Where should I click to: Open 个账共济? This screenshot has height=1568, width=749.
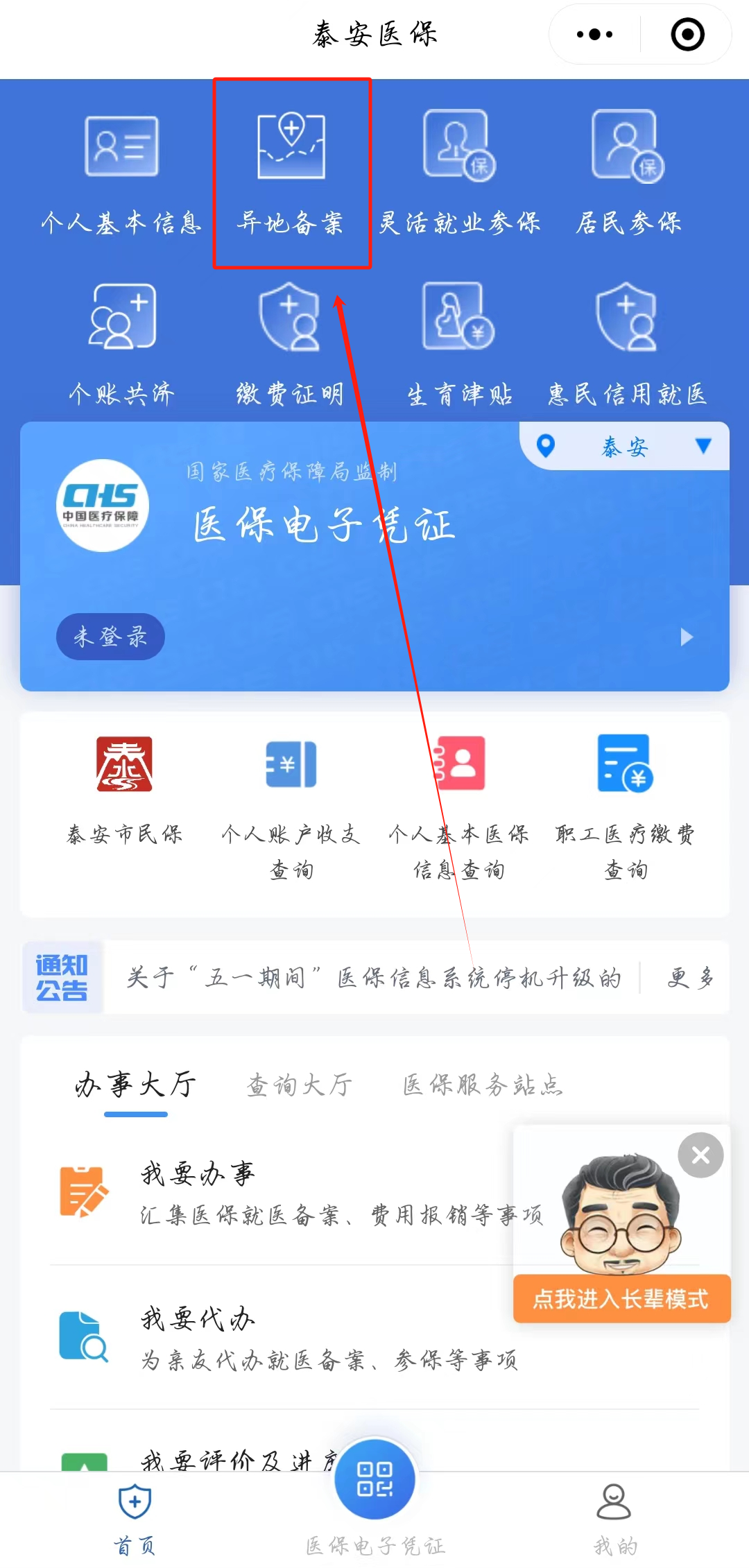[x=121, y=345]
